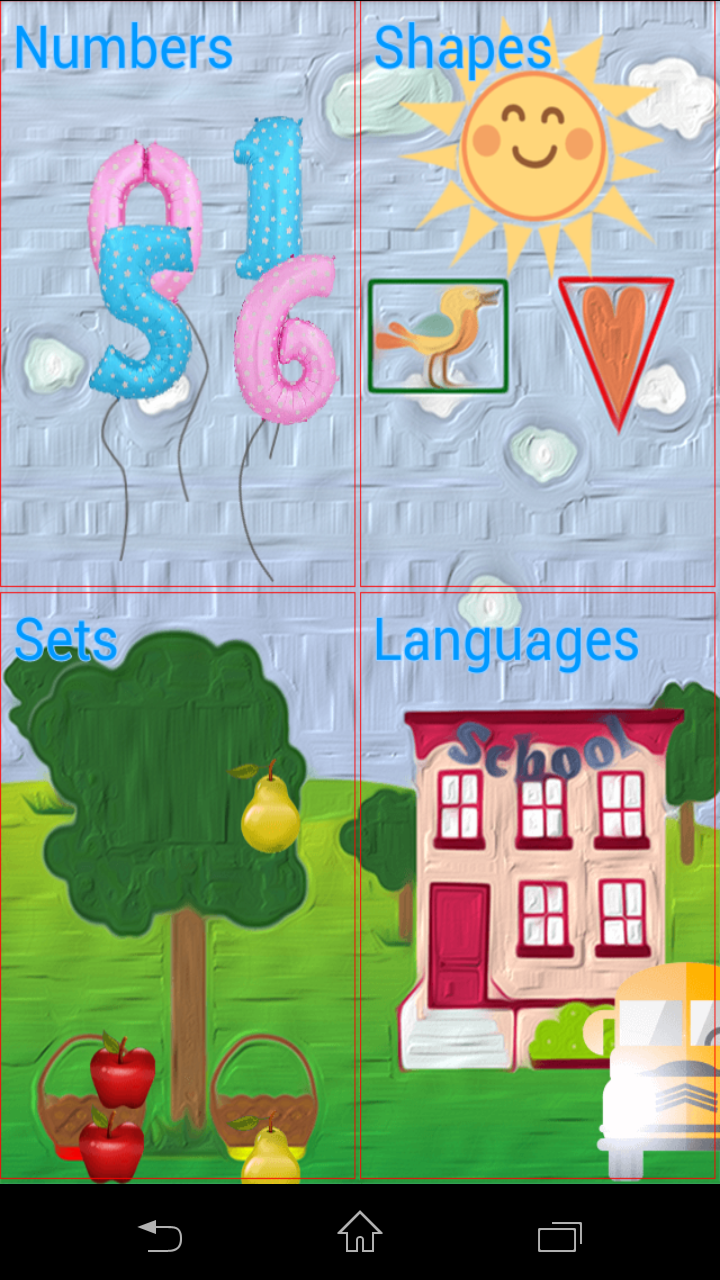Open the Numbers section with balloons
The height and width of the screenshot is (1280, 720).
(178, 293)
